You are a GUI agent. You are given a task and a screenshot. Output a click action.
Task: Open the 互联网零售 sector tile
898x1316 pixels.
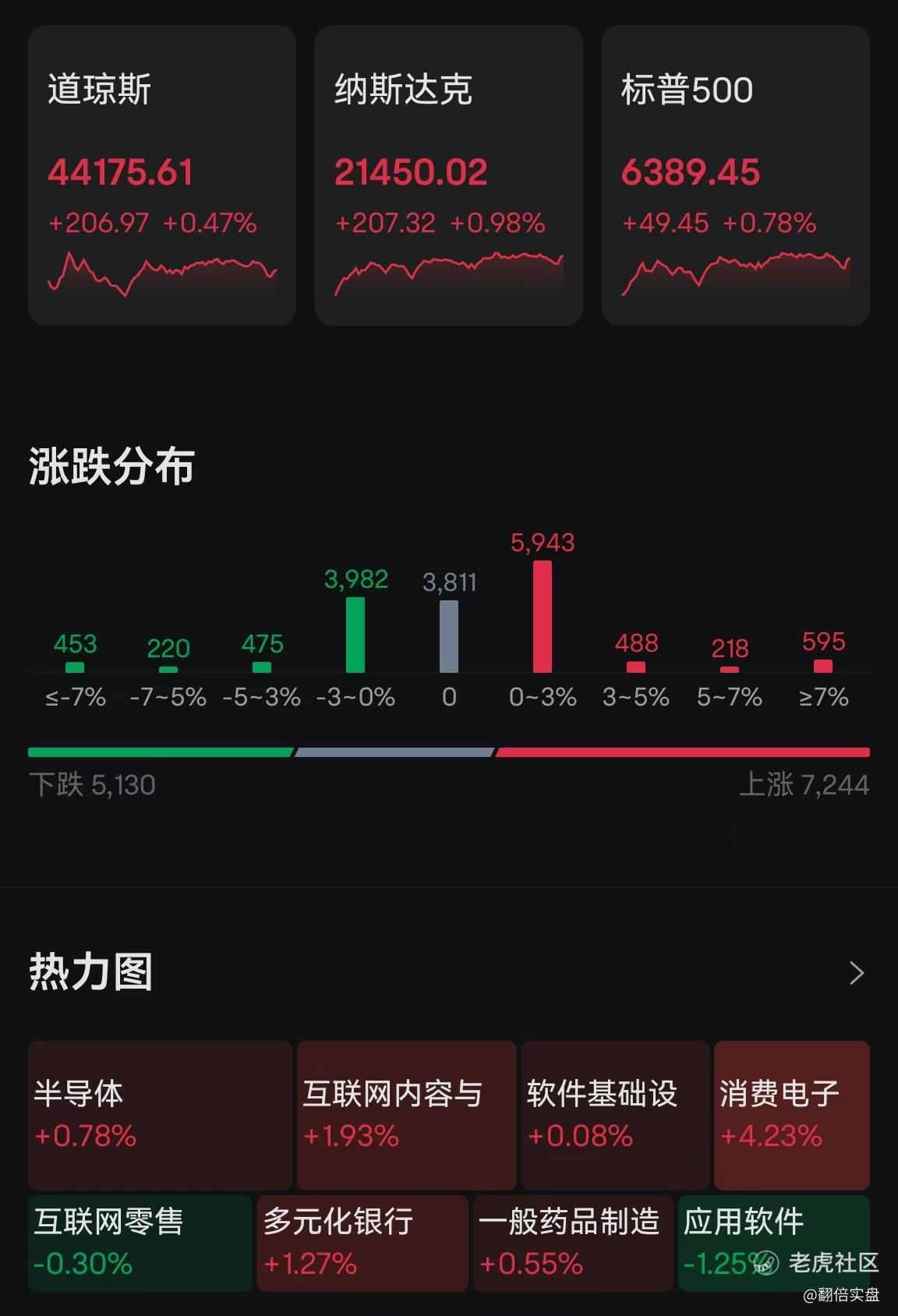pyautogui.click(x=140, y=1242)
